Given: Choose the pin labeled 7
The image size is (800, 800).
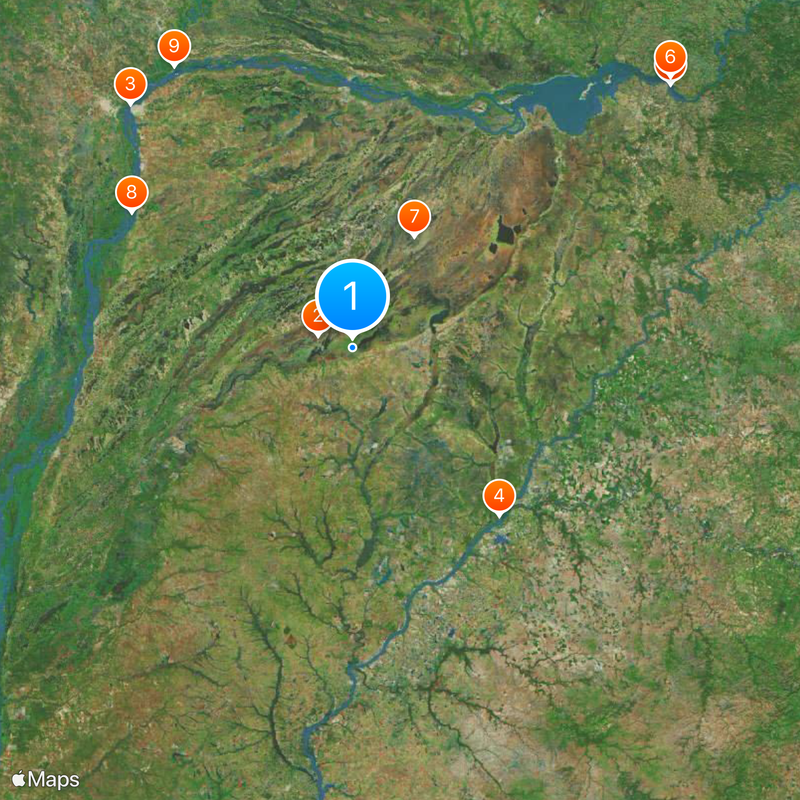Looking at the screenshot, I should (414, 216).
